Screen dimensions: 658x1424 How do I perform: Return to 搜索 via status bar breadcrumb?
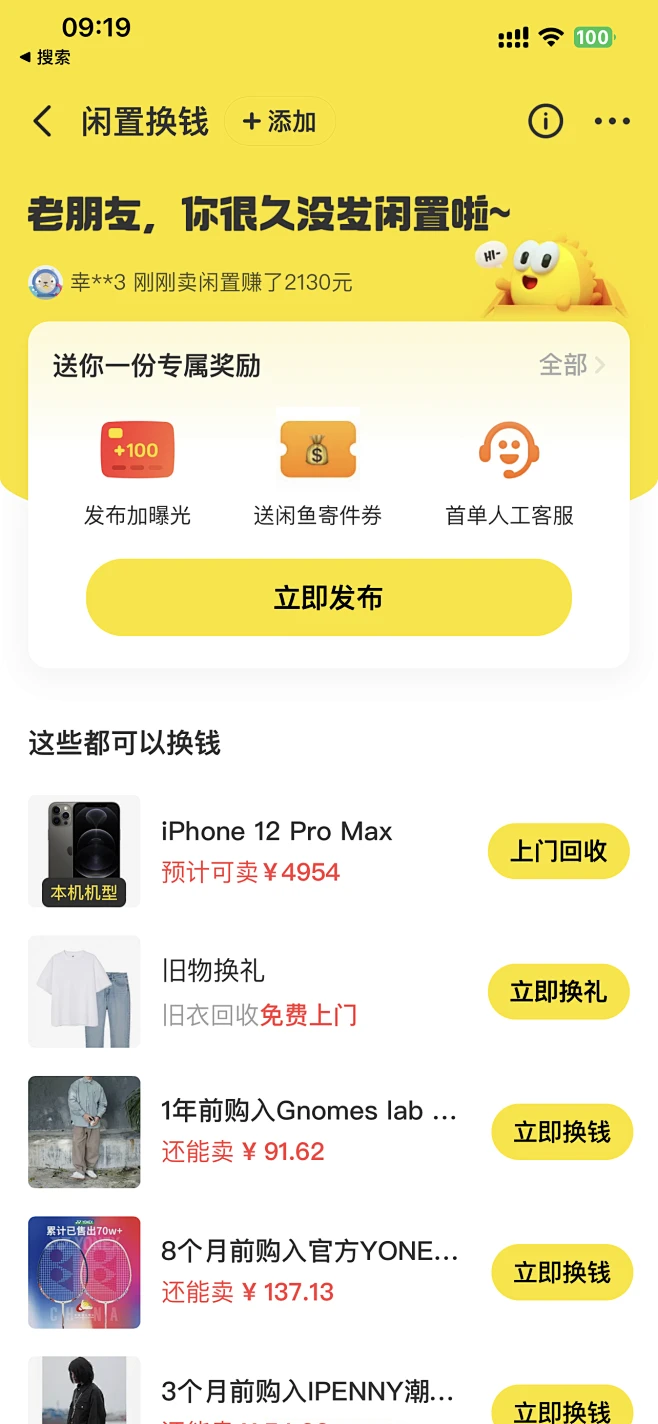(45, 57)
